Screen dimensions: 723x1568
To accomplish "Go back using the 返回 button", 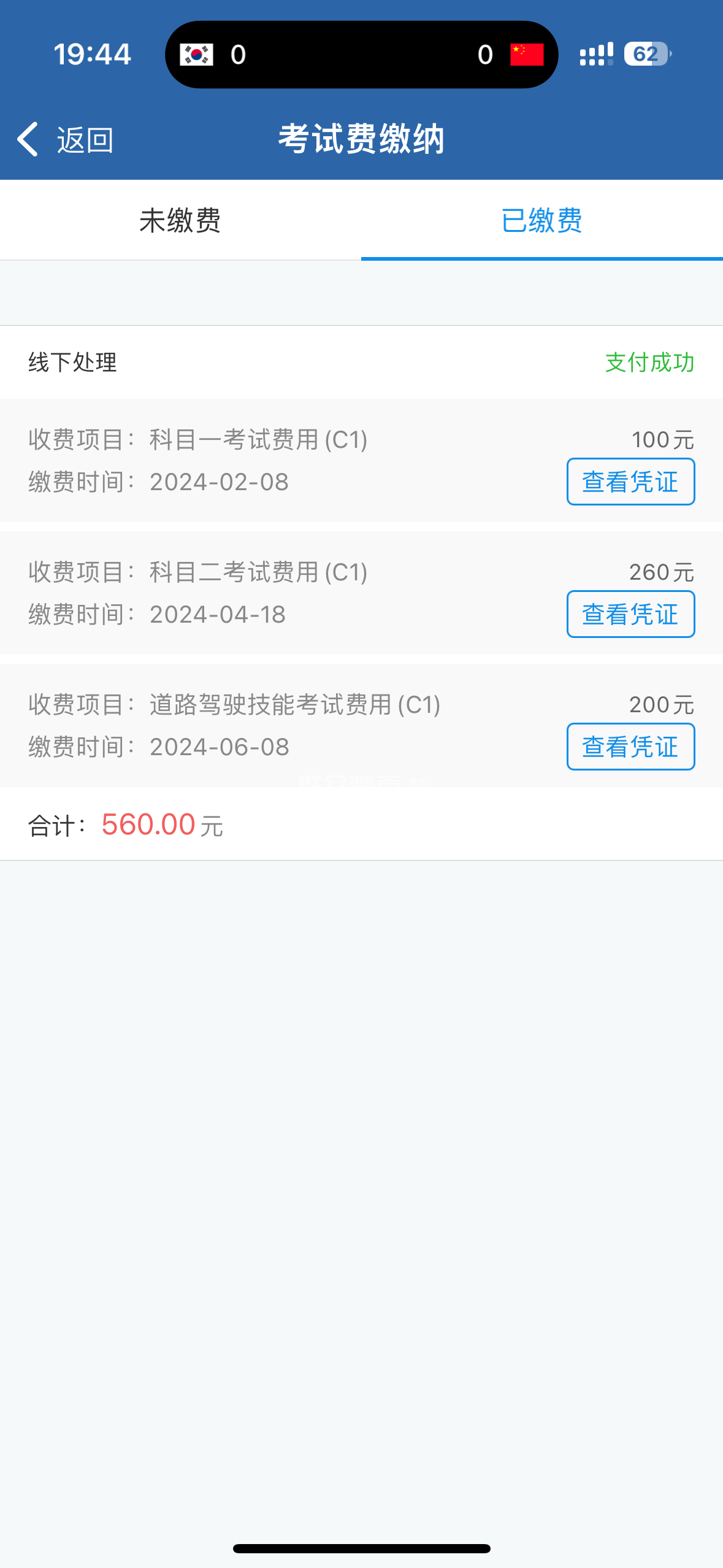I will pos(65,140).
